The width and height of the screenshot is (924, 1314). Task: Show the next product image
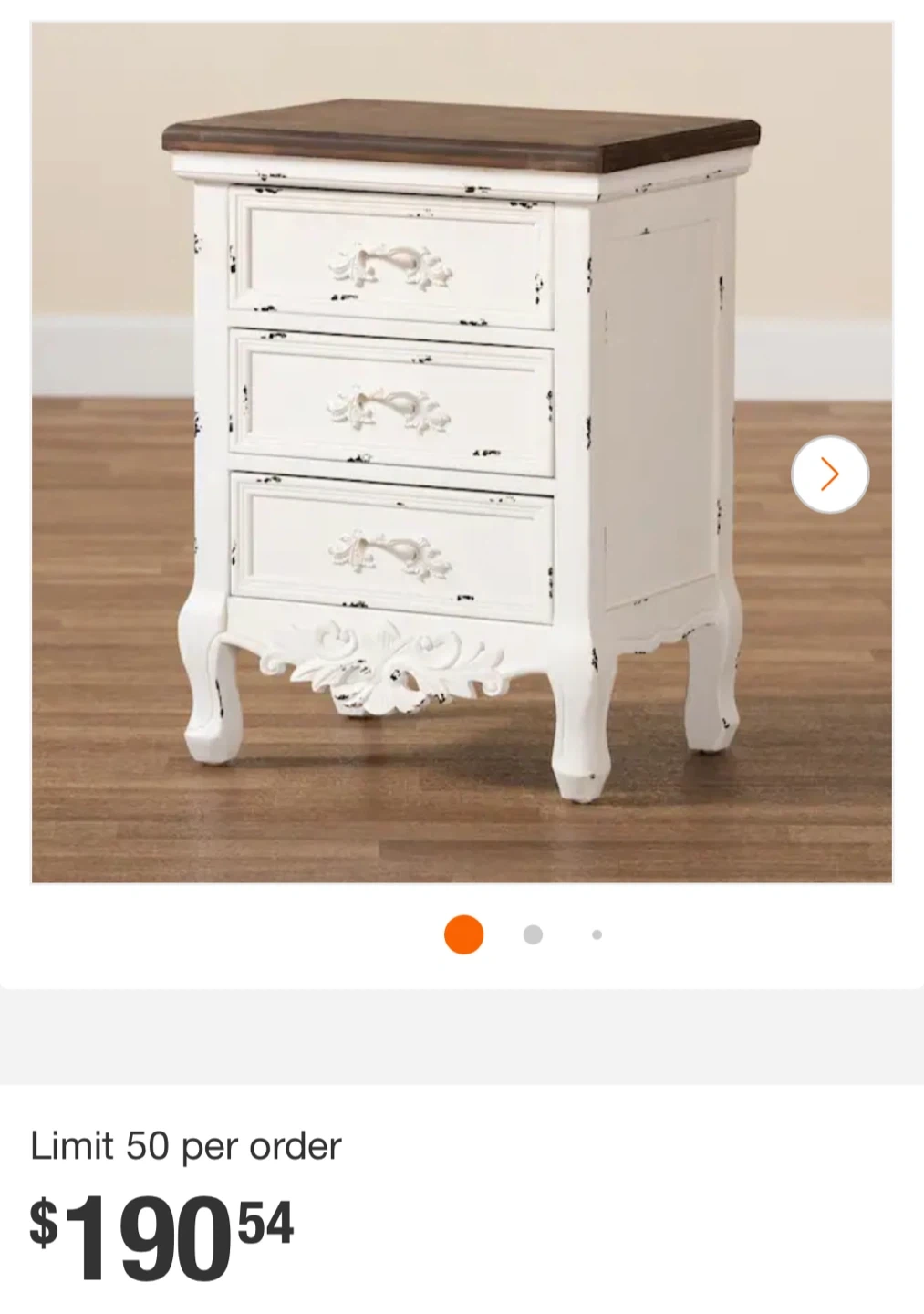coord(829,474)
